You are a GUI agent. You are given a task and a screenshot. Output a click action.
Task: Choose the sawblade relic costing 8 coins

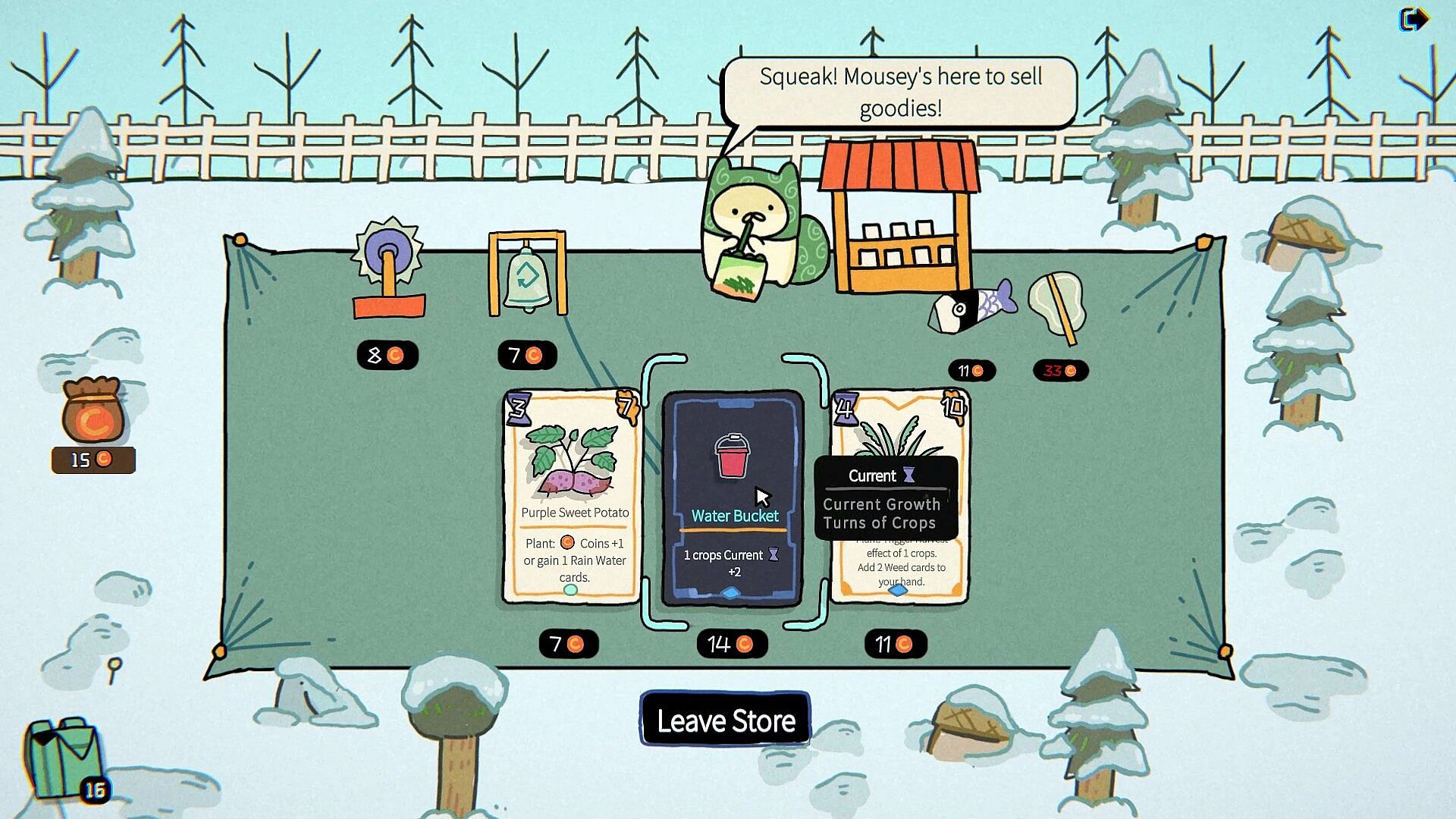pyautogui.click(x=388, y=268)
